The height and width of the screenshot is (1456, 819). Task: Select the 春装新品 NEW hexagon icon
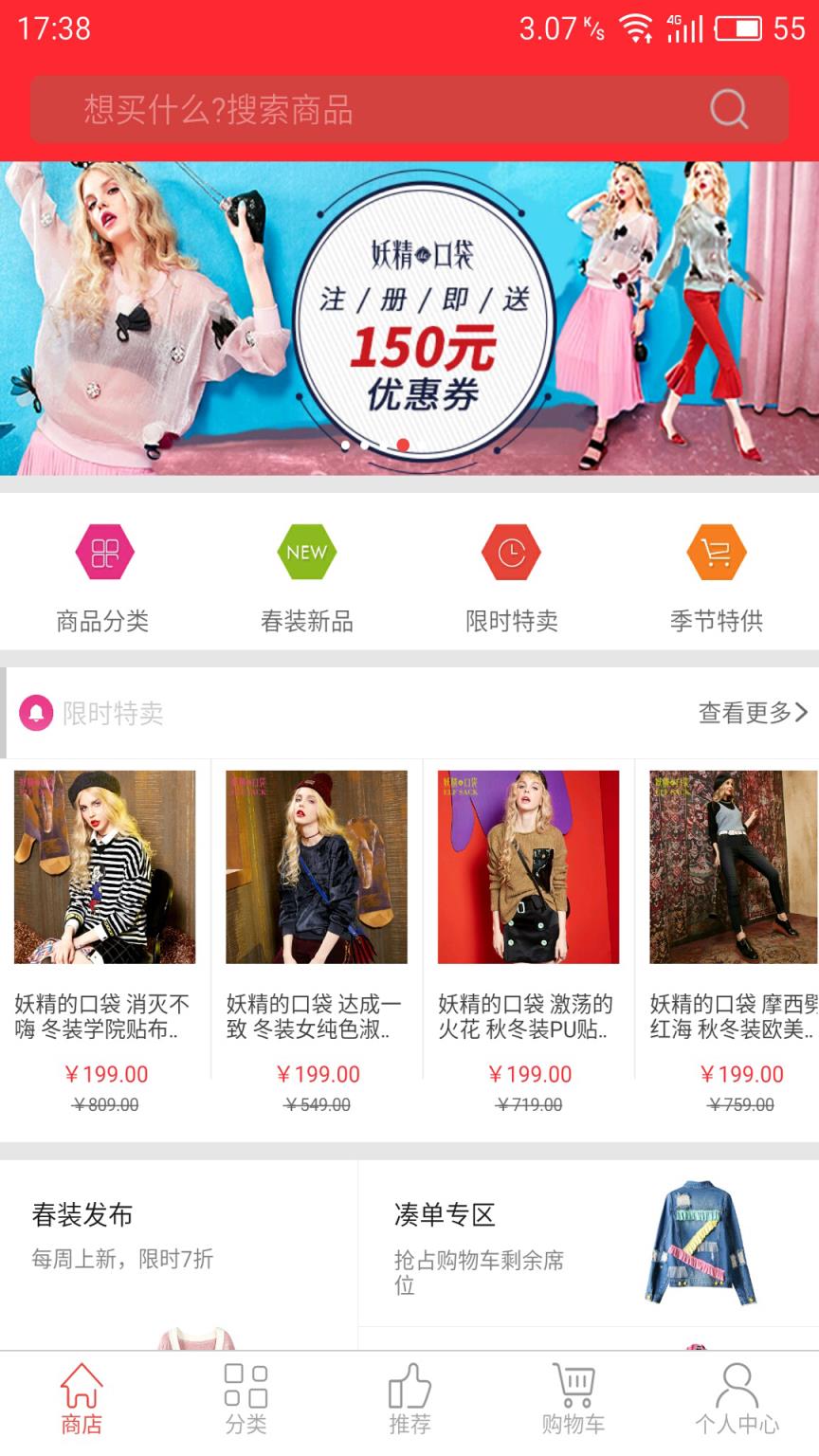tap(307, 552)
